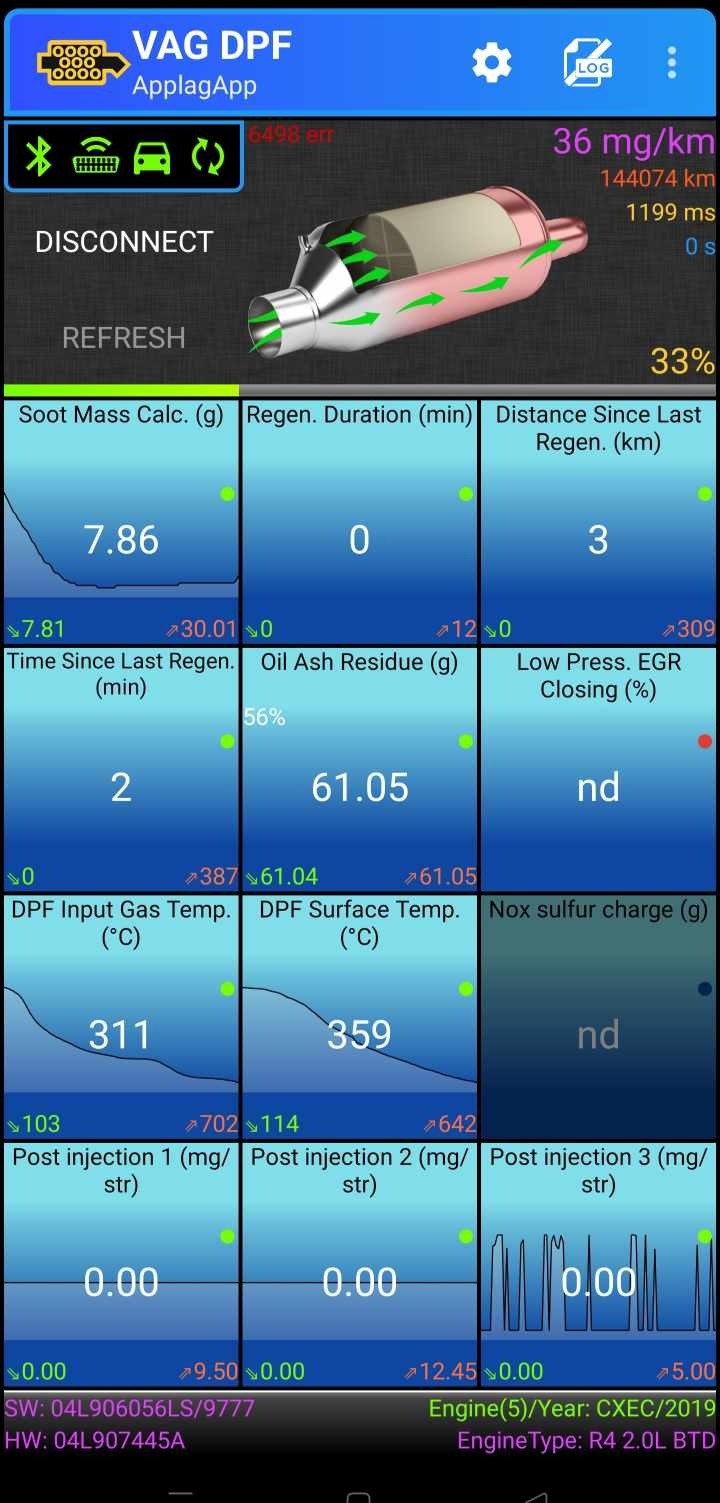Open the Post injection 1 tile
The image size is (720, 1503).
121,1264
